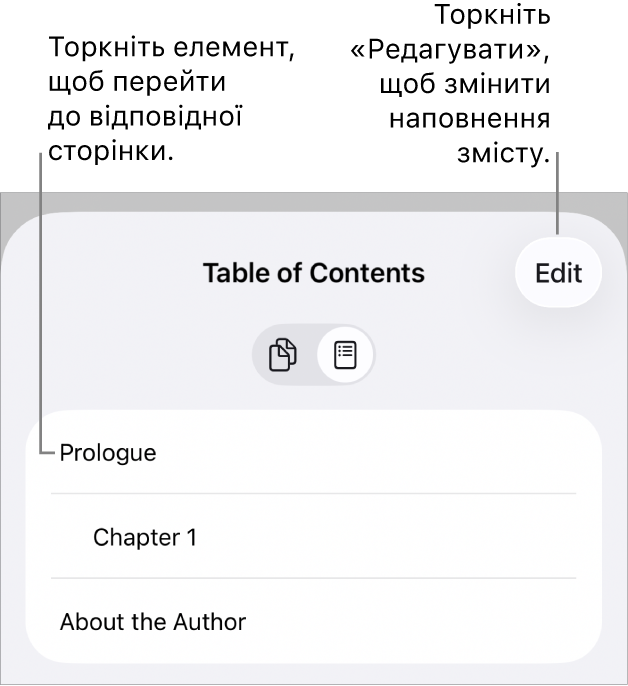Jump to the Prologue entry

point(109,453)
